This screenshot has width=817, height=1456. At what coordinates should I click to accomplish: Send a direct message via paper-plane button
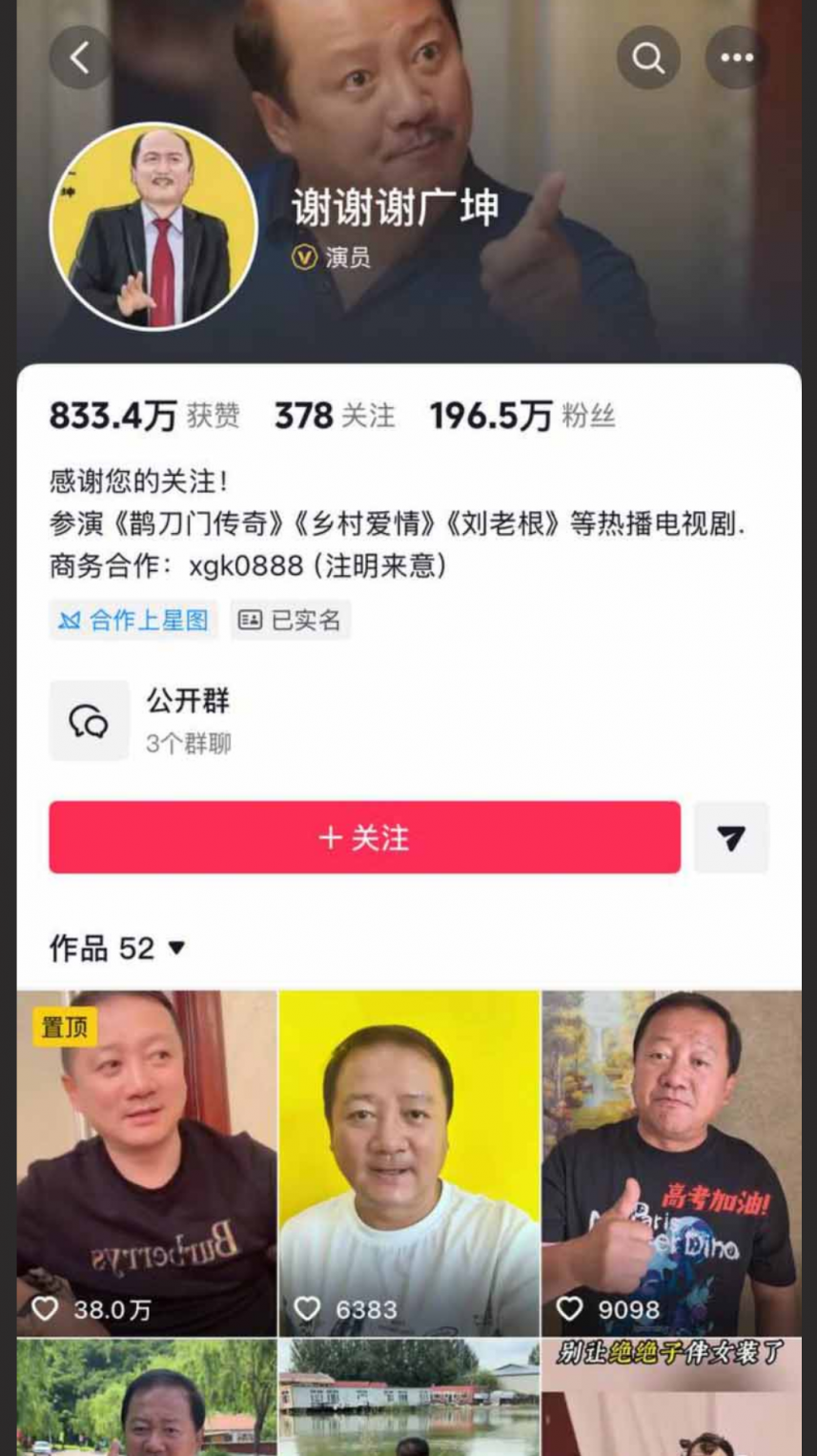[x=731, y=837]
